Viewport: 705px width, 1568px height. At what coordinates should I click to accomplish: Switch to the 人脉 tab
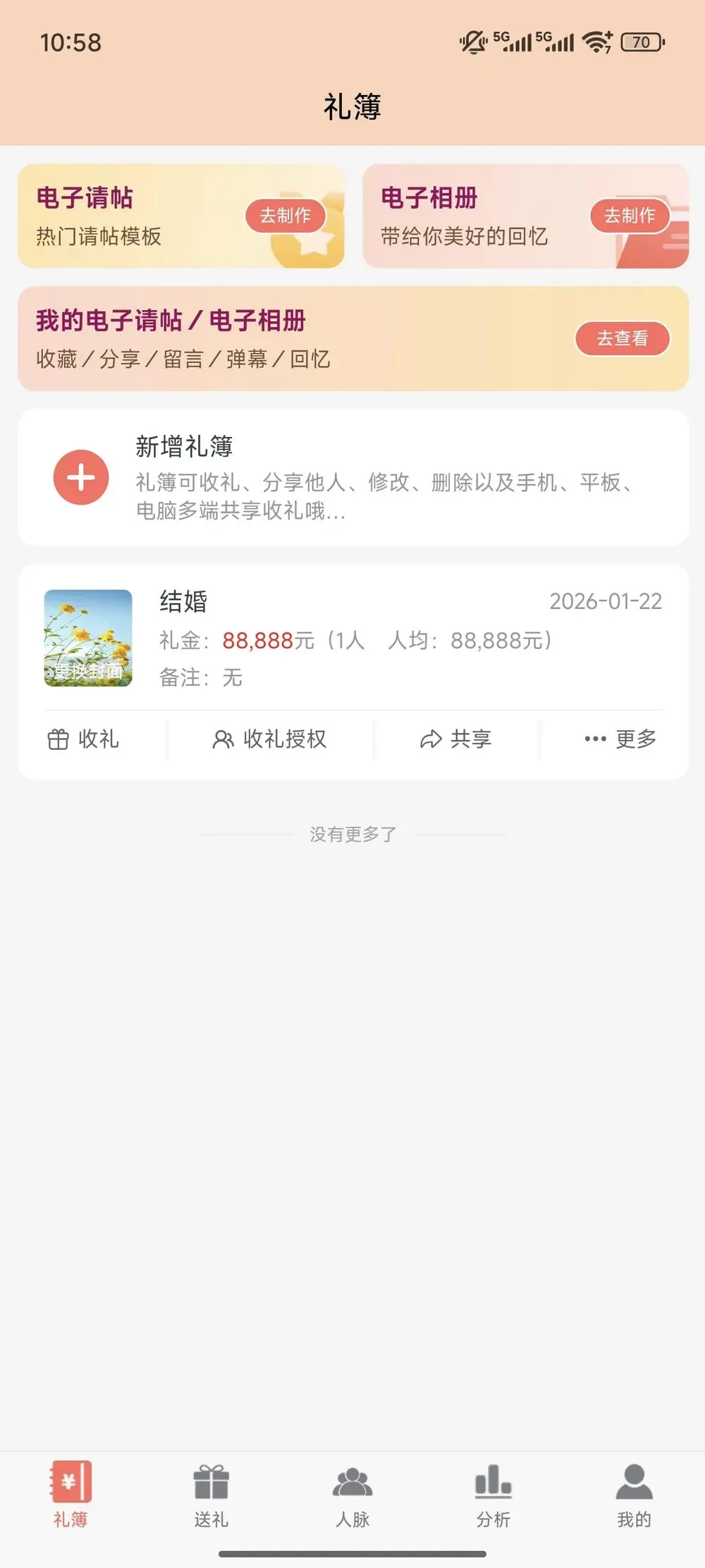coord(352,1495)
